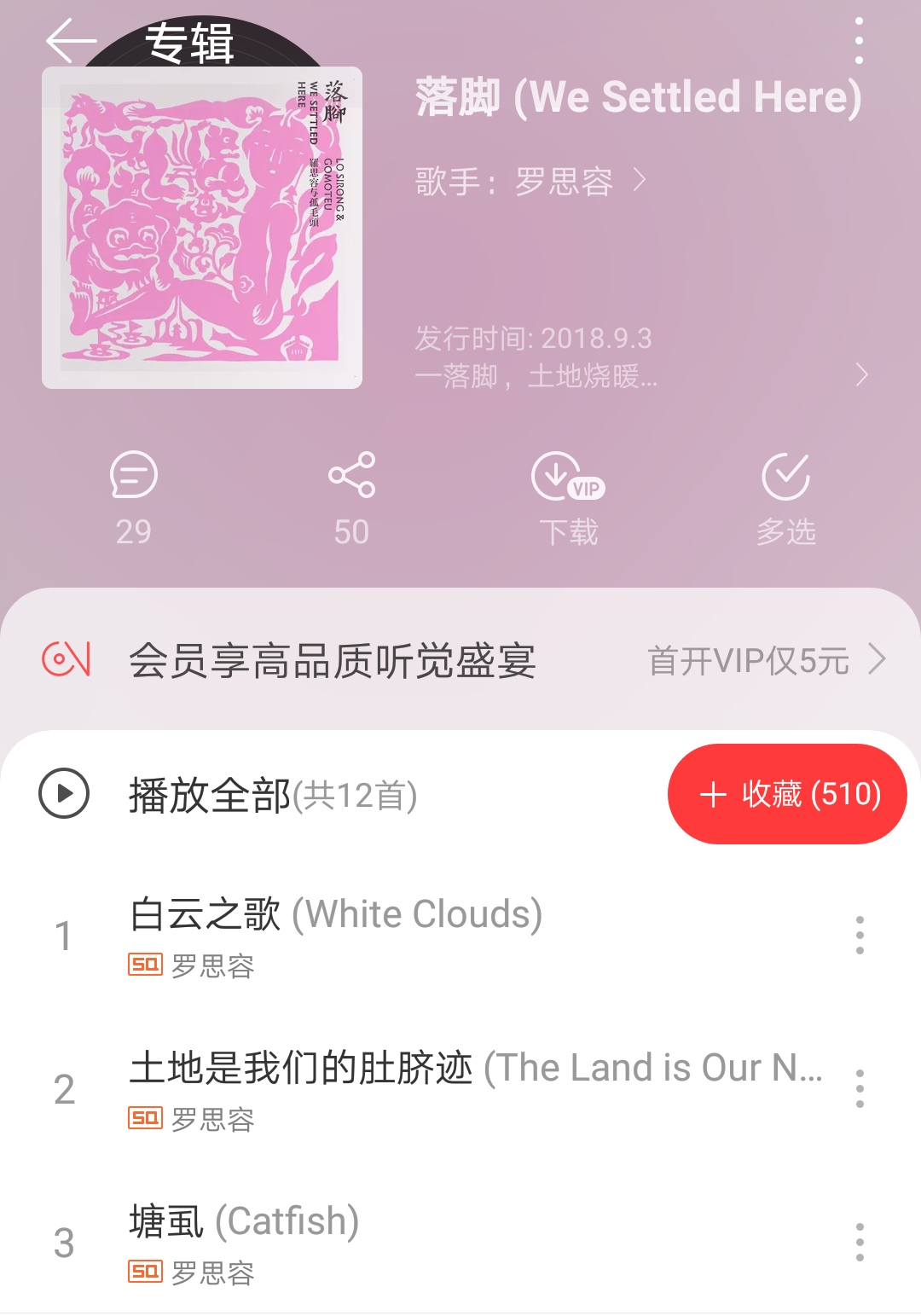The image size is (921, 1316).
Task: Go back using the arrow
Action: click(70, 41)
